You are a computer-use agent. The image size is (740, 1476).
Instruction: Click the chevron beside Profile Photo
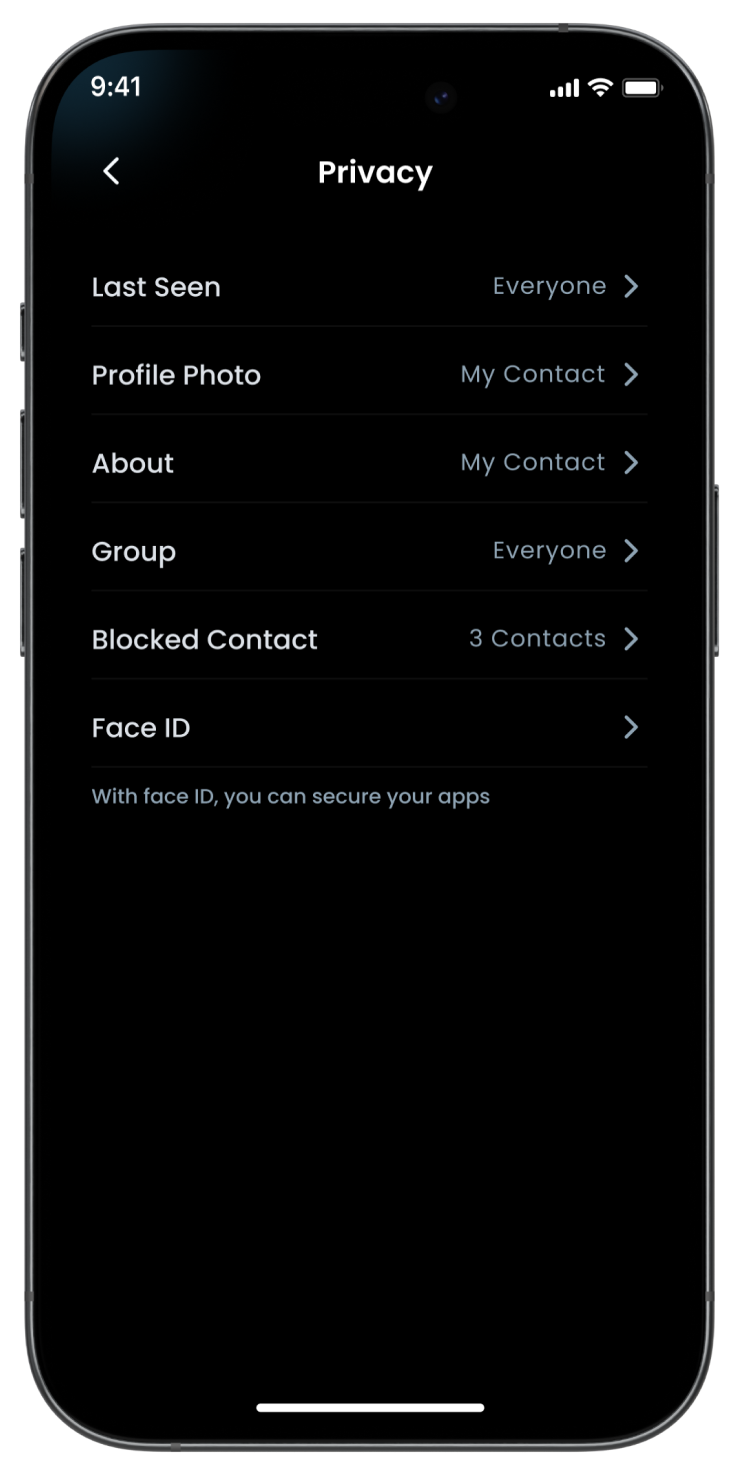point(631,375)
